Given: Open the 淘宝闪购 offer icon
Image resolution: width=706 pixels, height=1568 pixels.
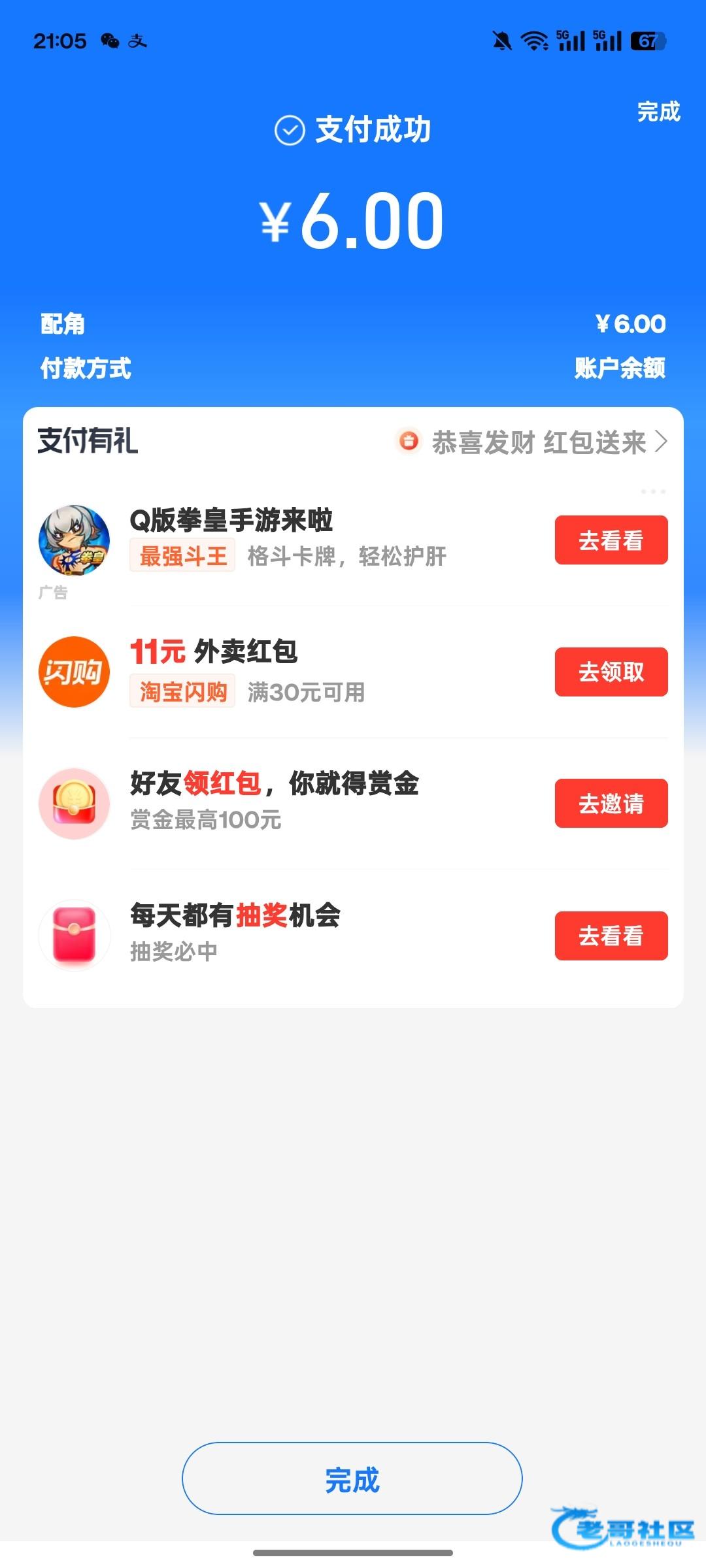Looking at the screenshot, I should 74,672.
